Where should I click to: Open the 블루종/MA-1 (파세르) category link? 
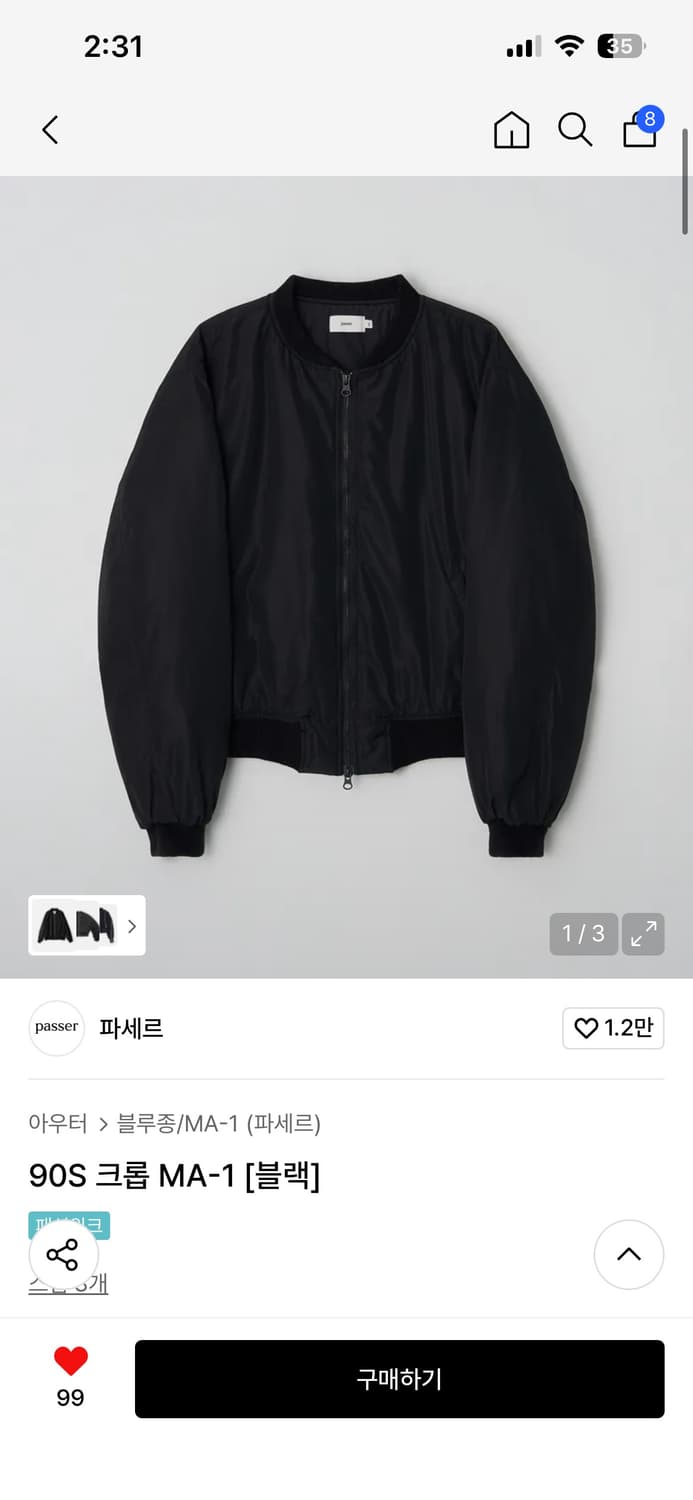click(x=218, y=1123)
